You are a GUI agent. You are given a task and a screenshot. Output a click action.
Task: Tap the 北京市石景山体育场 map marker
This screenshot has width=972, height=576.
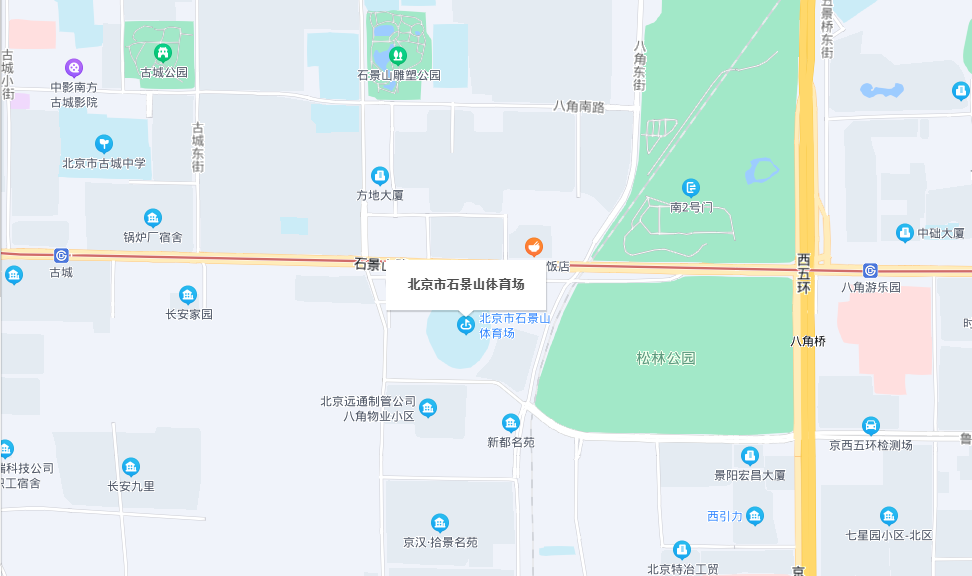[465, 324]
